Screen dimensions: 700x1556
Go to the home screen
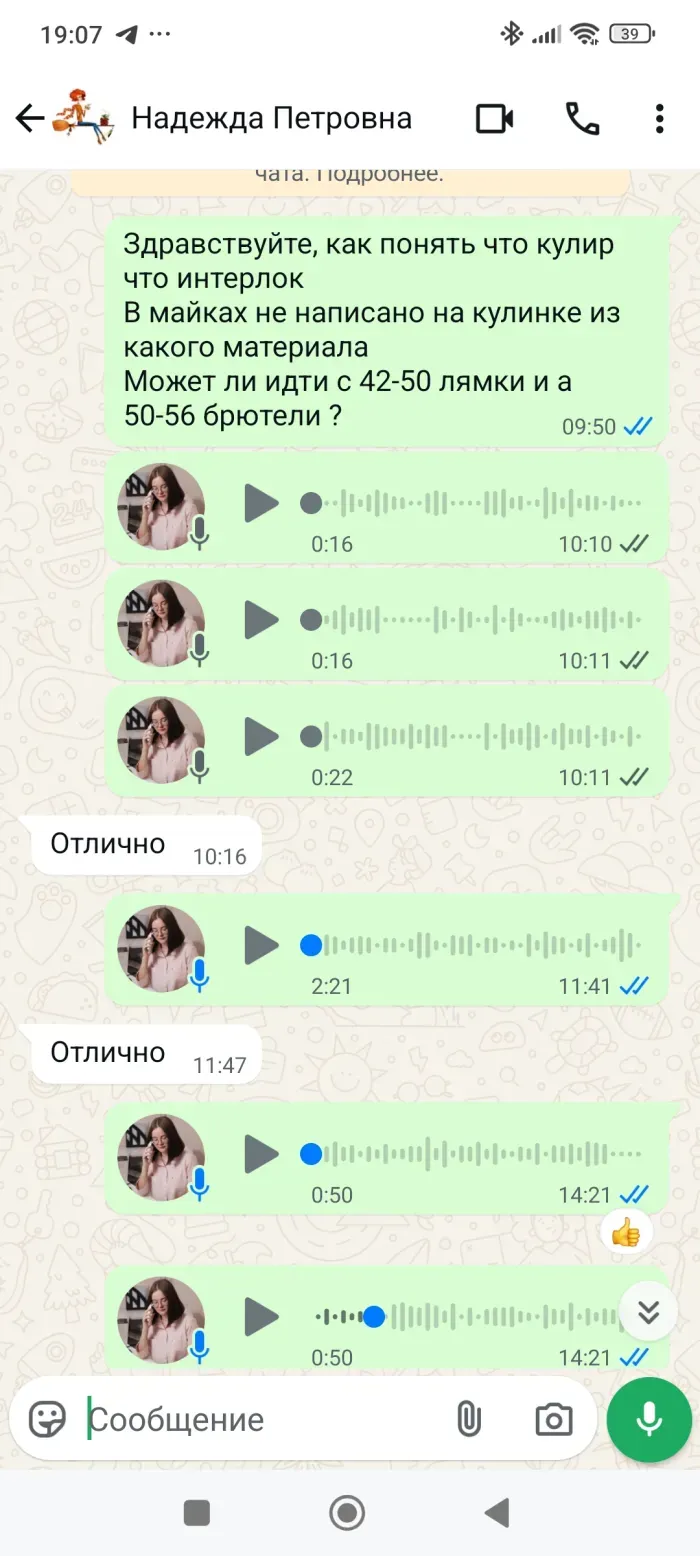(x=347, y=1512)
